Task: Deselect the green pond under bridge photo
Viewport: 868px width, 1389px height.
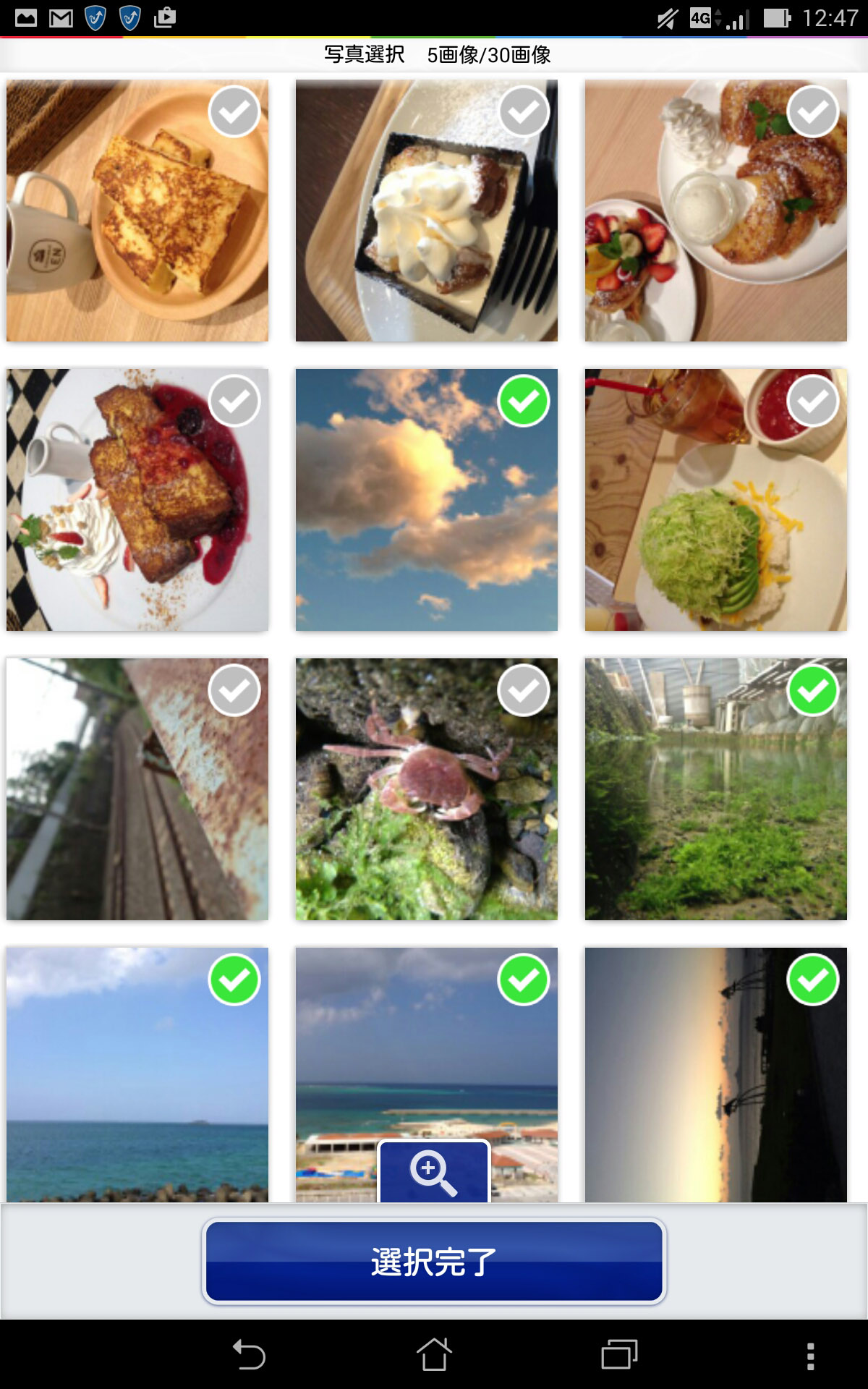Action: (716, 789)
